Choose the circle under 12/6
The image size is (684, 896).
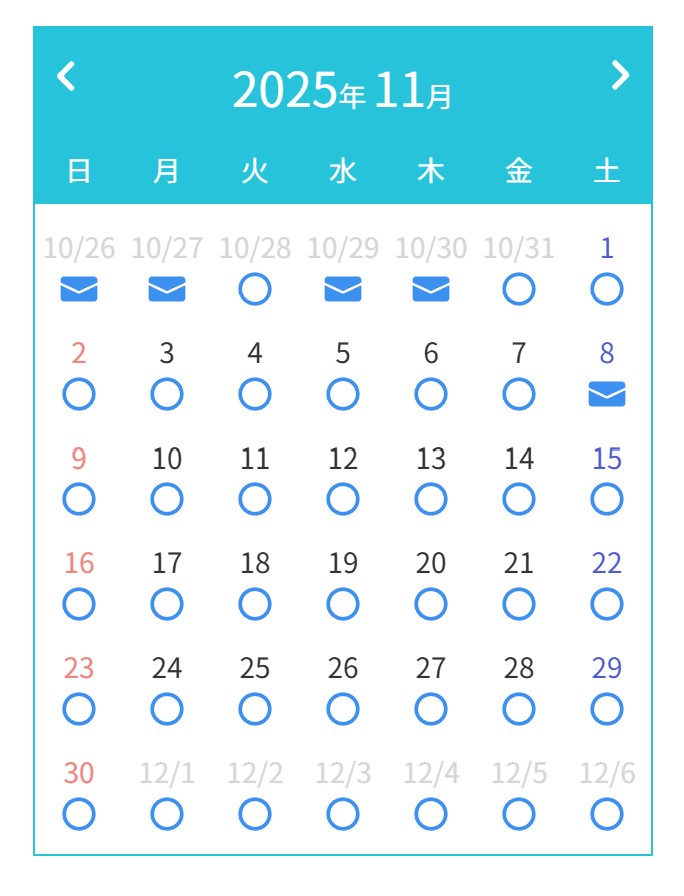coord(607,814)
